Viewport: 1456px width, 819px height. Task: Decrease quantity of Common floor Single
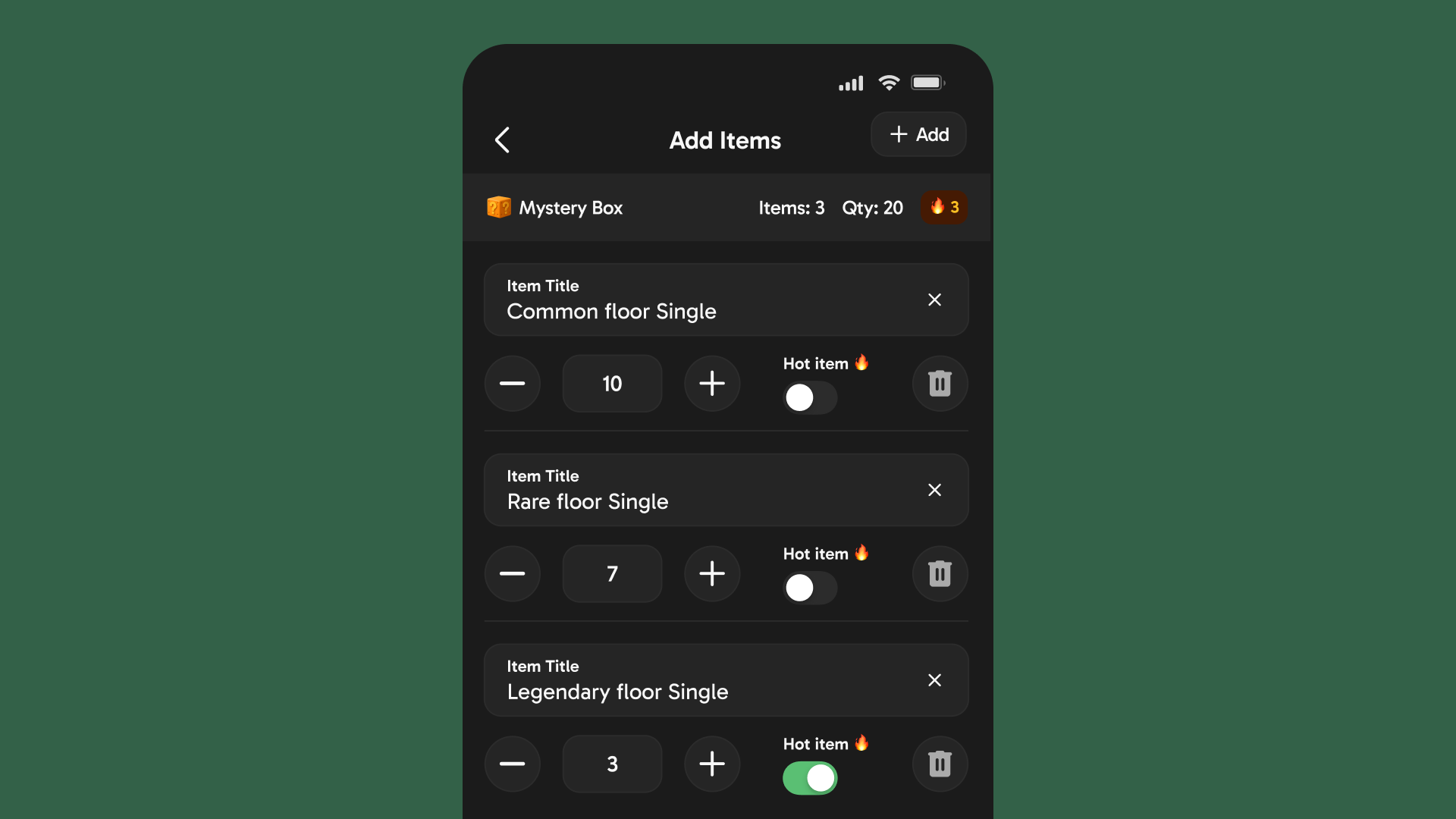(x=513, y=384)
